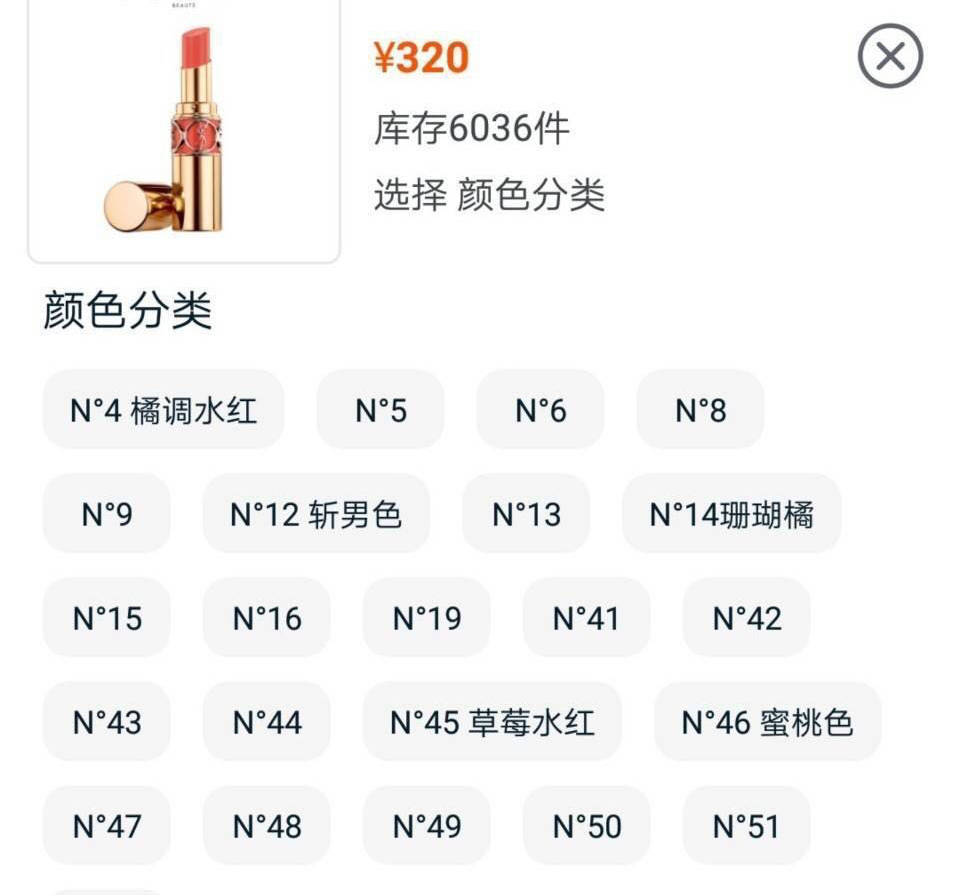Choose color N°9
The image size is (960, 895).
click(106, 514)
